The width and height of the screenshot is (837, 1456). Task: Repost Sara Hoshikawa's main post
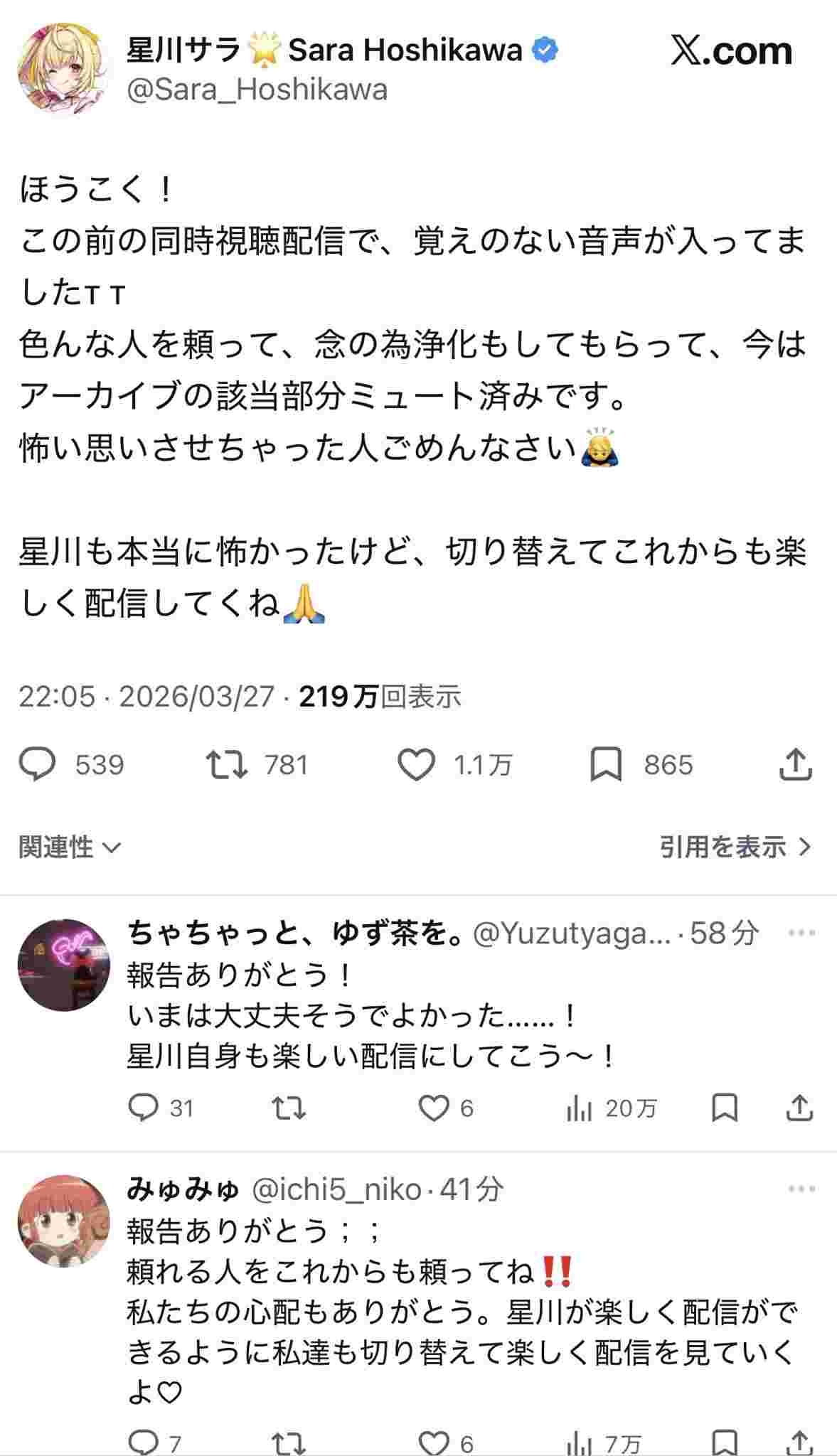tap(227, 765)
